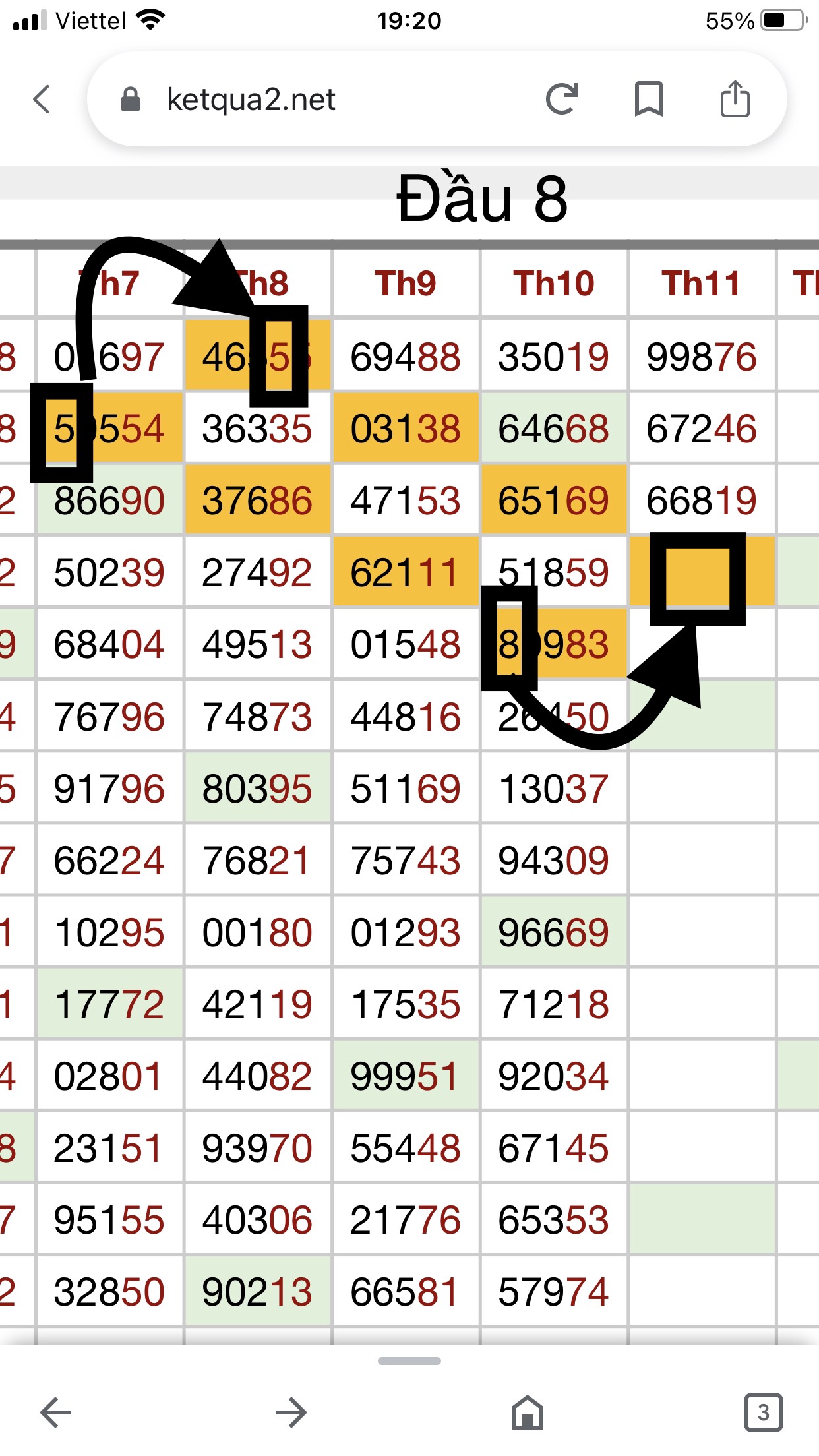Navigate back with the bottom left arrow
The height and width of the screenshot is (1456, 819).
pos(56,1412)
